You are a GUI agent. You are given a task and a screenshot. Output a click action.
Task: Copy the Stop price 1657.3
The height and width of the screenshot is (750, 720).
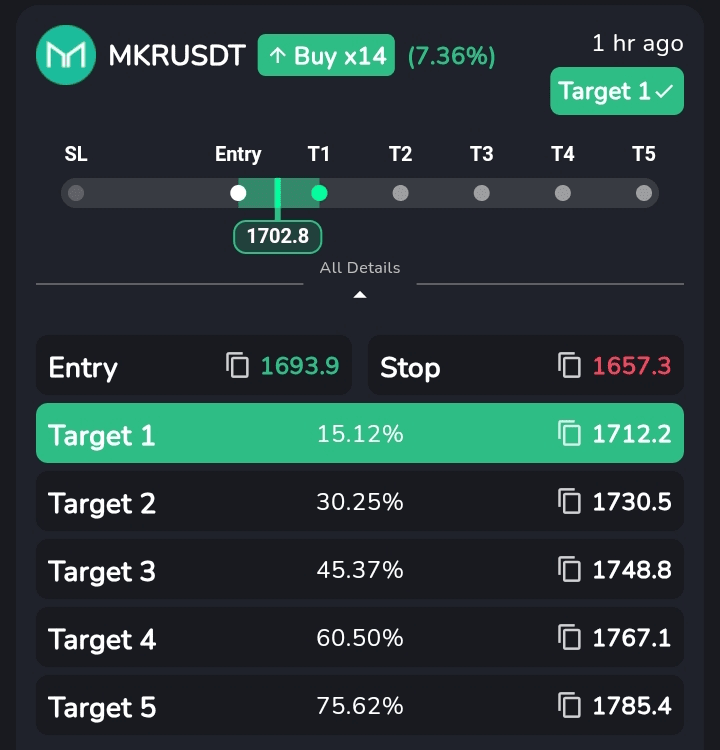click(x=570, y=366)
